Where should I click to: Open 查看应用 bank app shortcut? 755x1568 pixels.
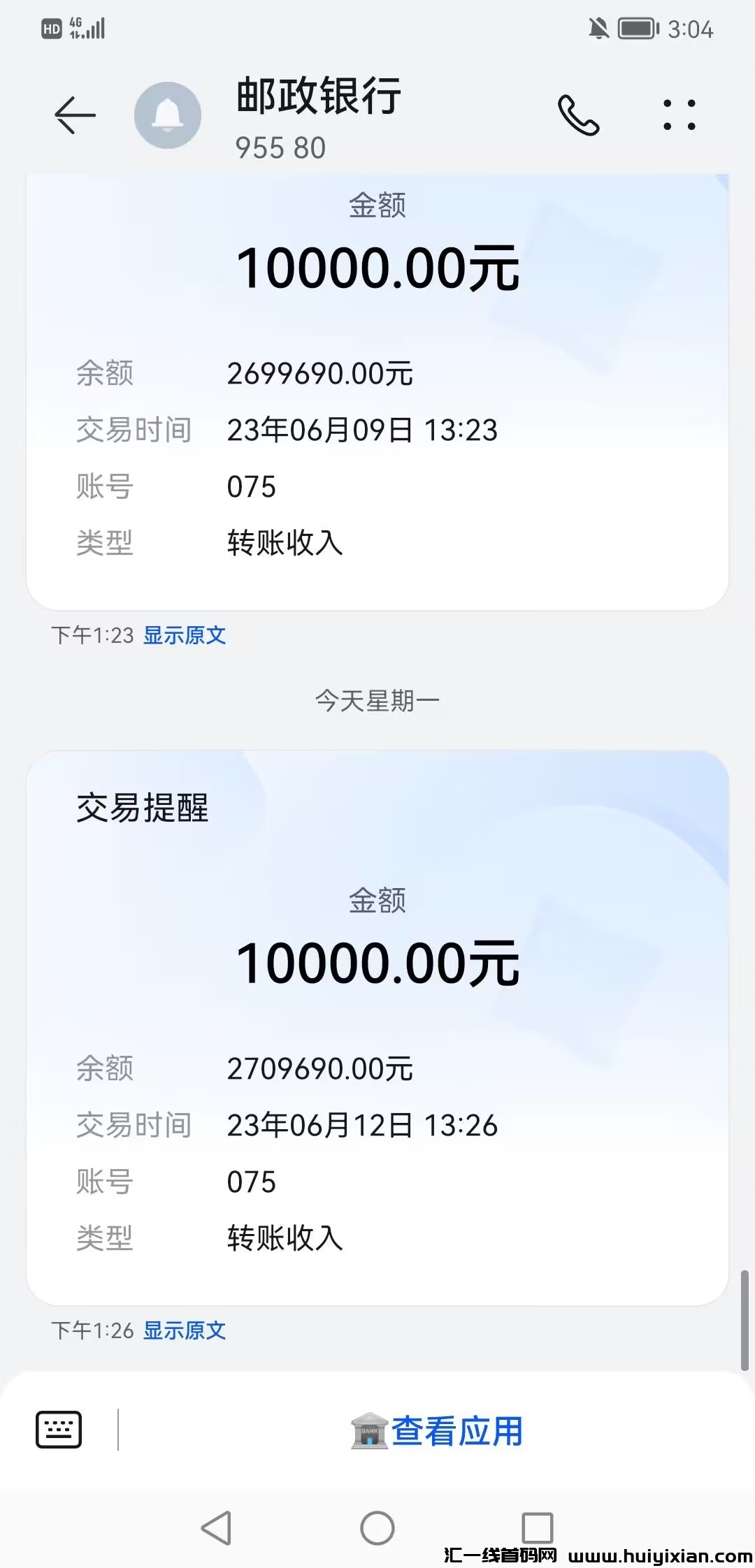point(438,1430)
